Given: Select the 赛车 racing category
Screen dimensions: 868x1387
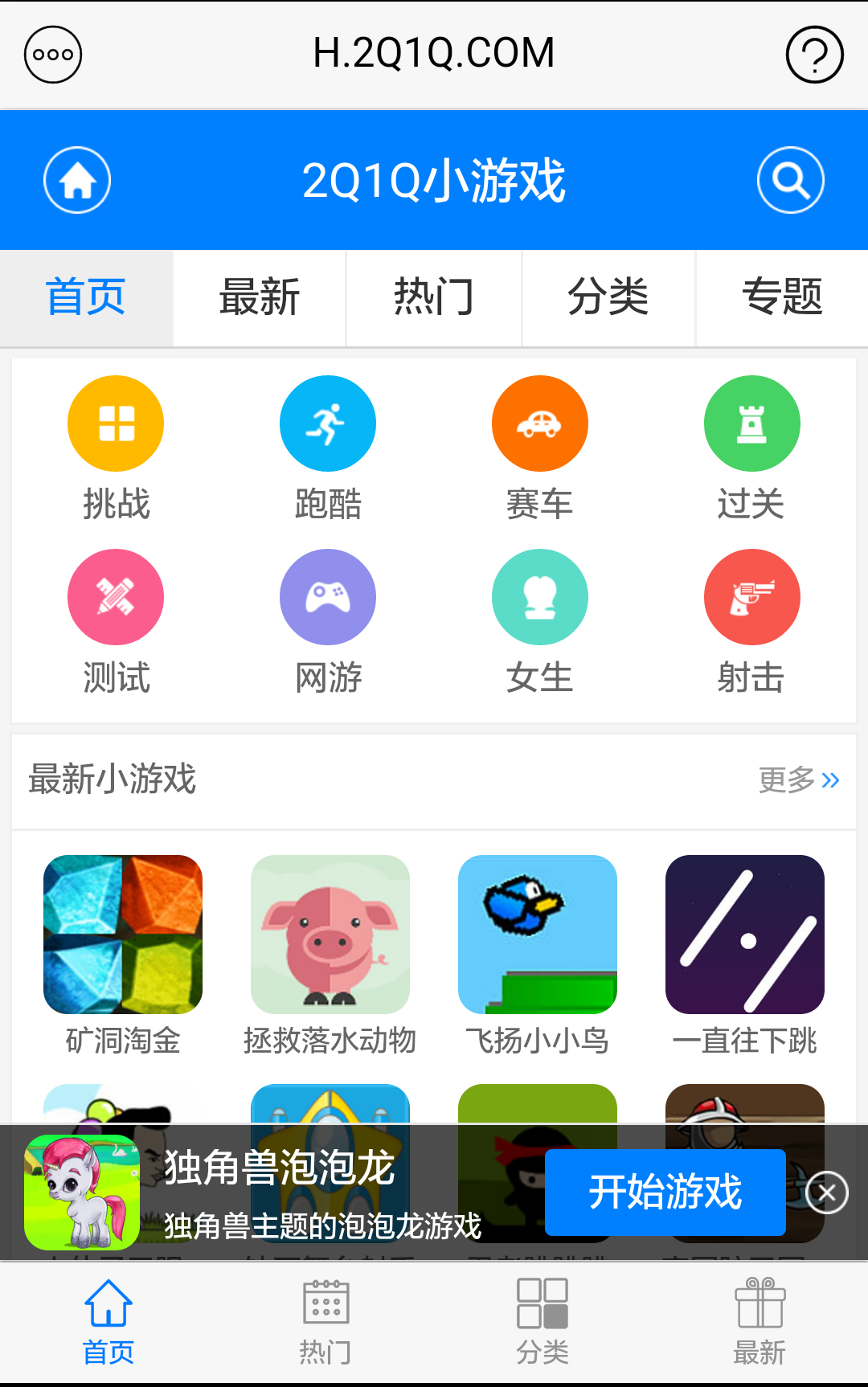Looking at the screenshot, I should [x=539, y=447].
